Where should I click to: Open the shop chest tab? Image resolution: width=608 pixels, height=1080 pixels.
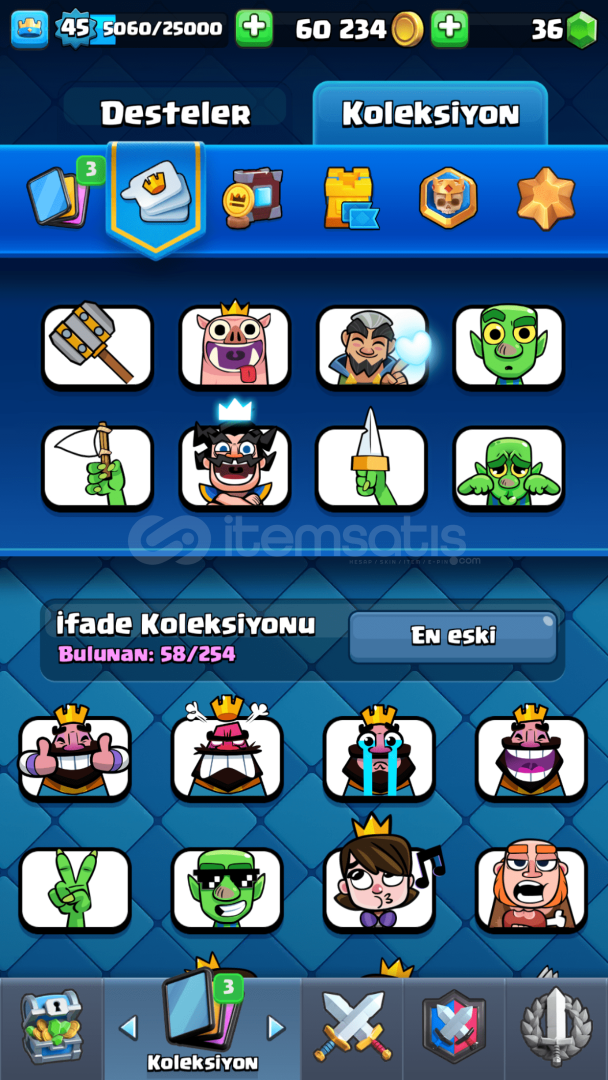click(x=52, y=1029)
